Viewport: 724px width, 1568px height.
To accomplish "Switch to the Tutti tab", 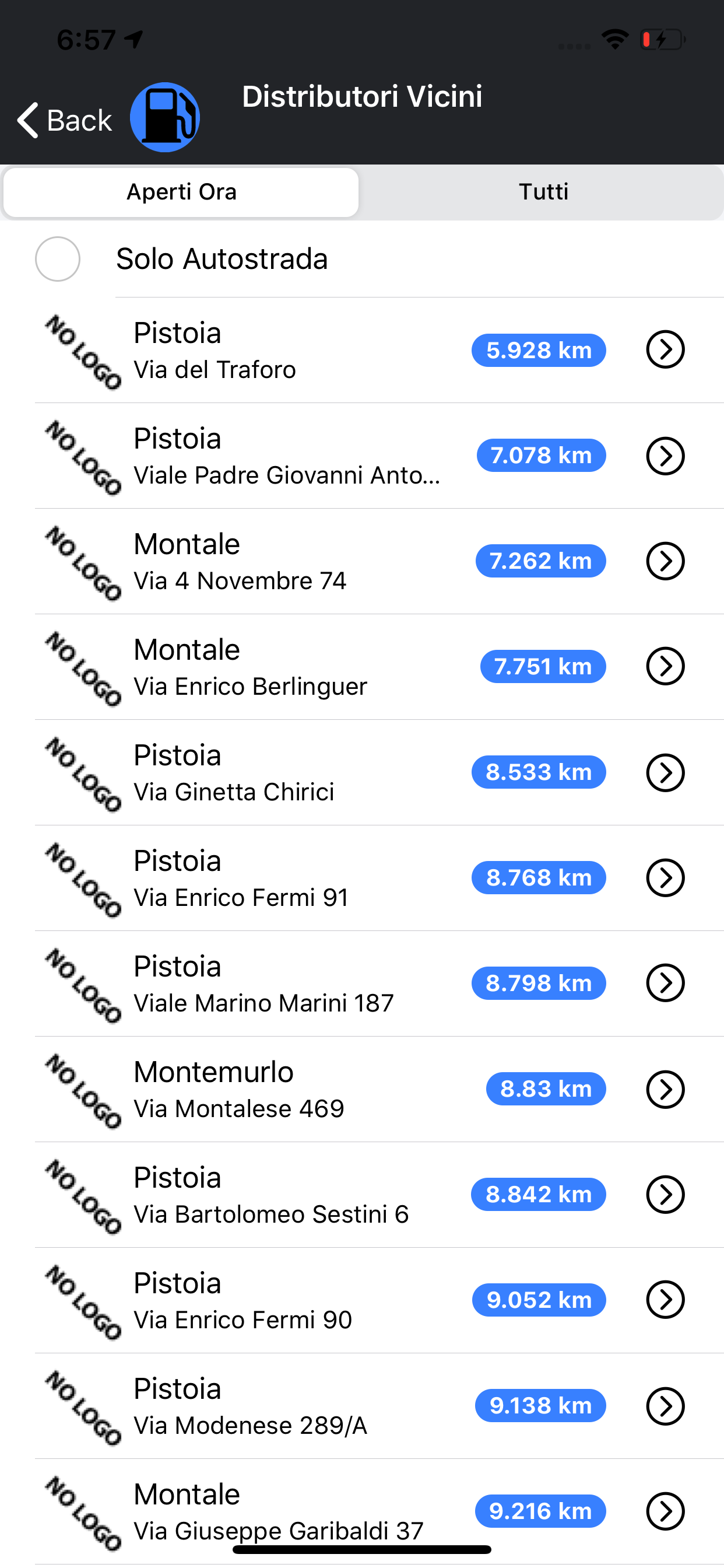I will pos(543,192).
